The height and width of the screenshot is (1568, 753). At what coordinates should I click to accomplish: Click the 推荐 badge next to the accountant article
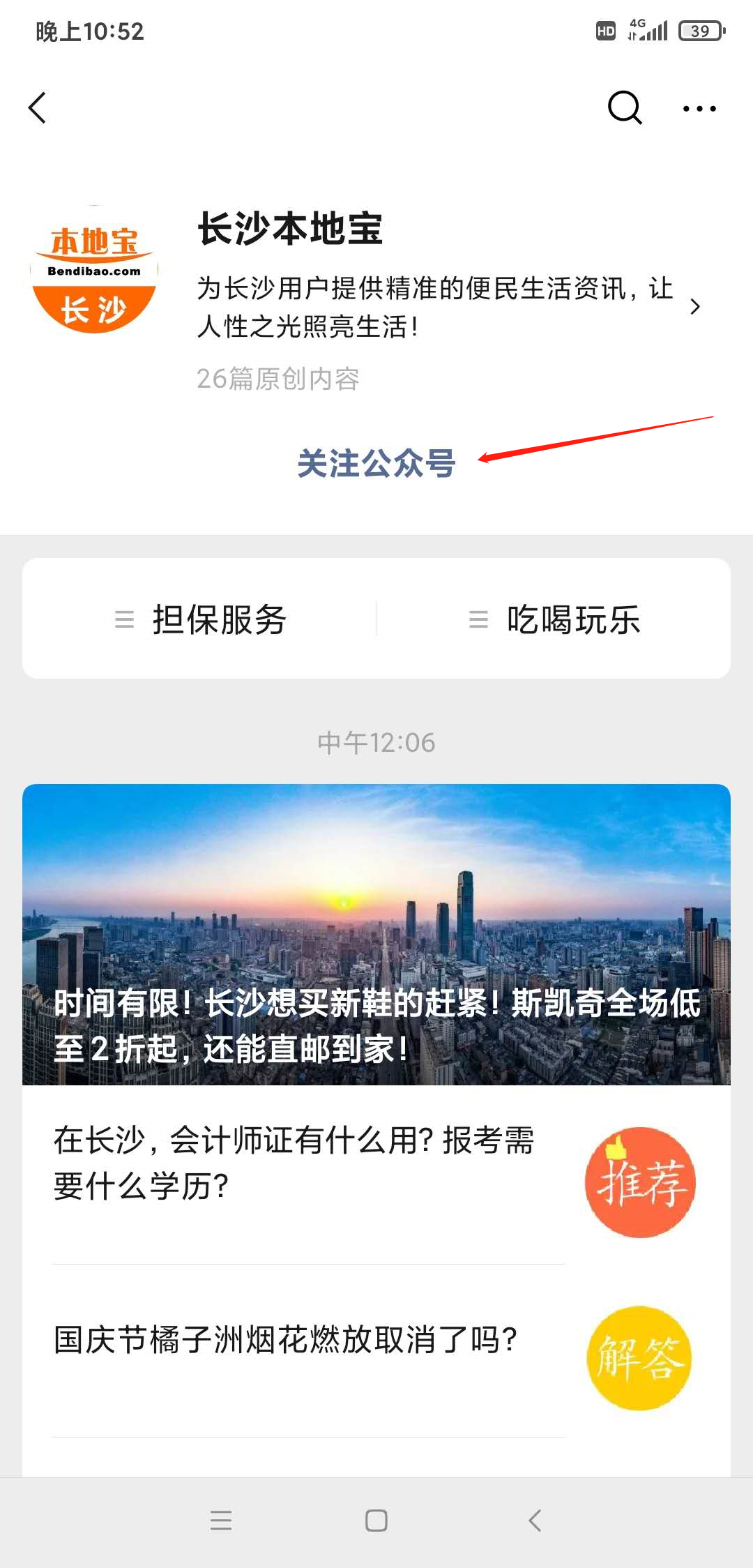click(x=641, y=1180)
